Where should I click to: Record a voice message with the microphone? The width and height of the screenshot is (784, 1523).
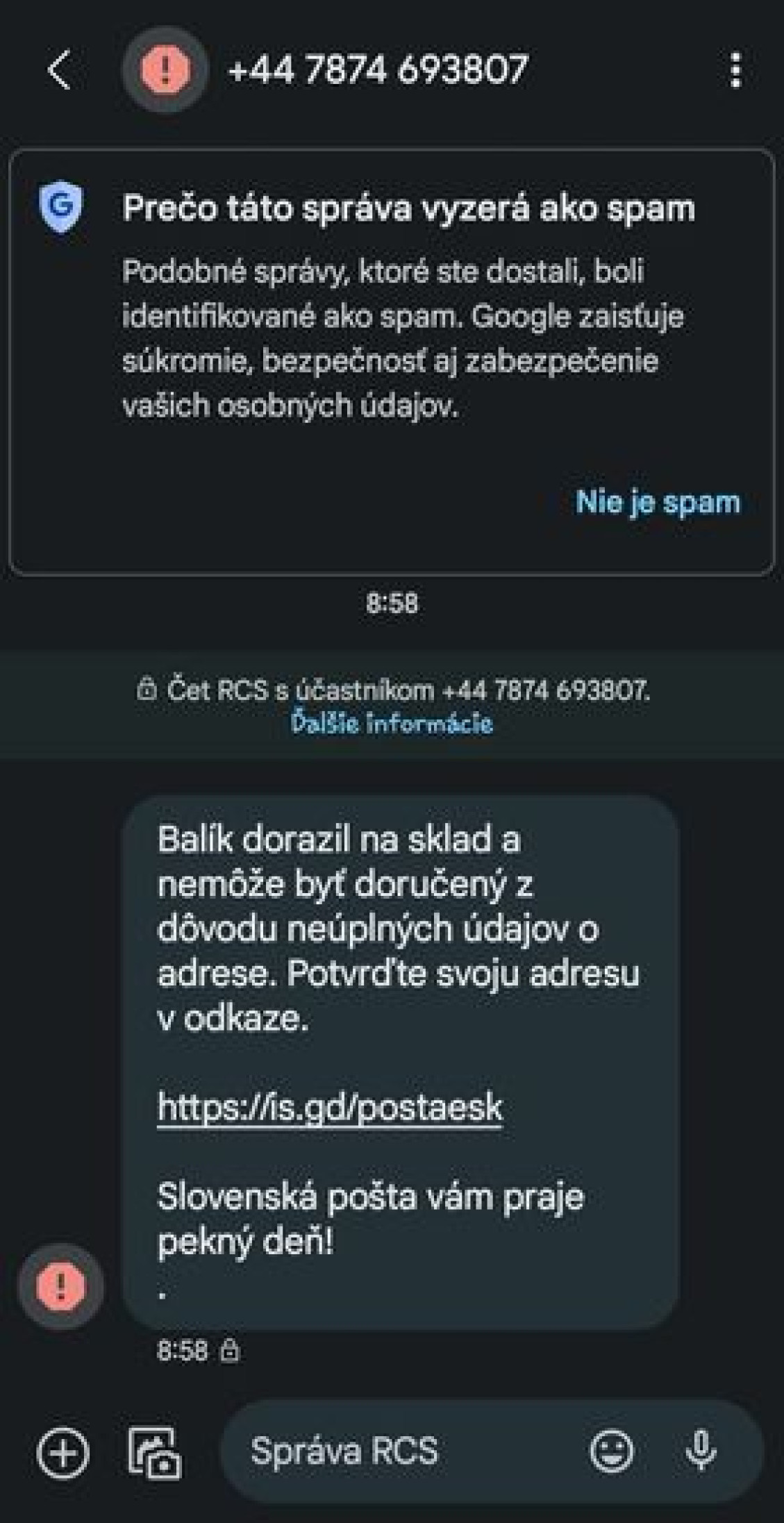(x=701, y=1451)
